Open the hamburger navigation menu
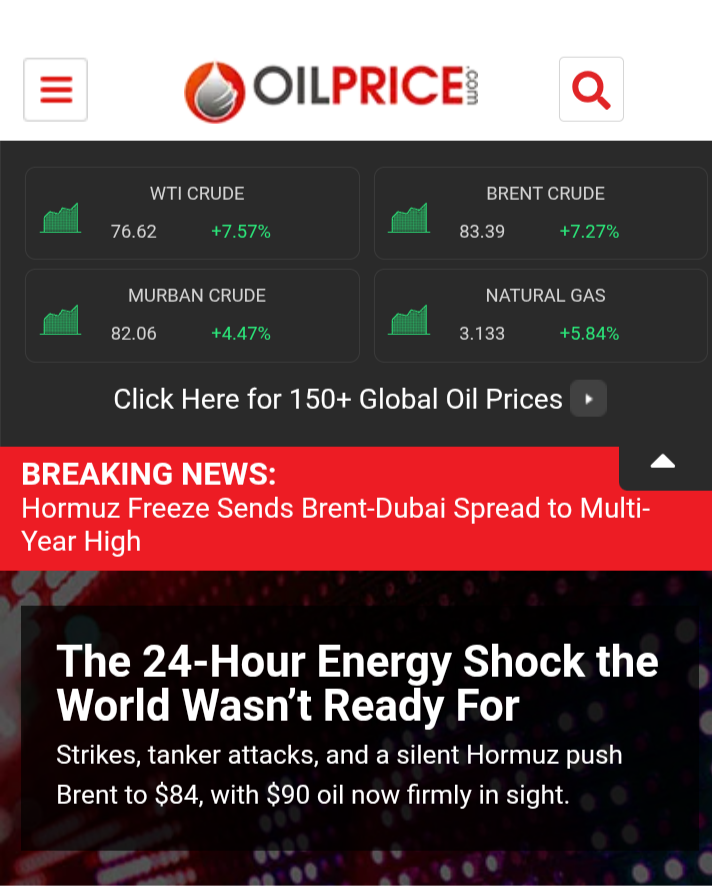Screen dimensions: 712x890 pyautogui.click(x=56, y=90)
